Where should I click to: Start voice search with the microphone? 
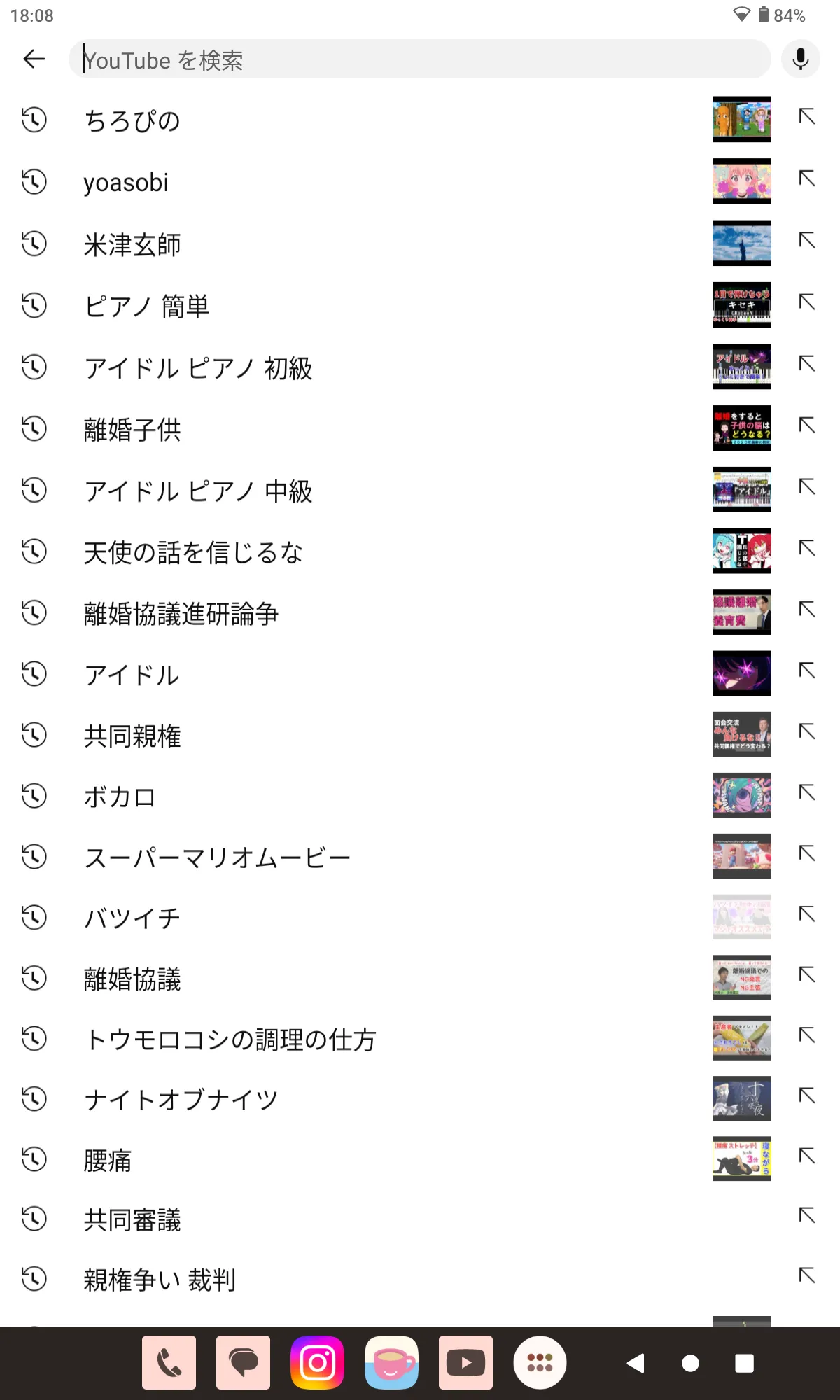pos(801,59)
